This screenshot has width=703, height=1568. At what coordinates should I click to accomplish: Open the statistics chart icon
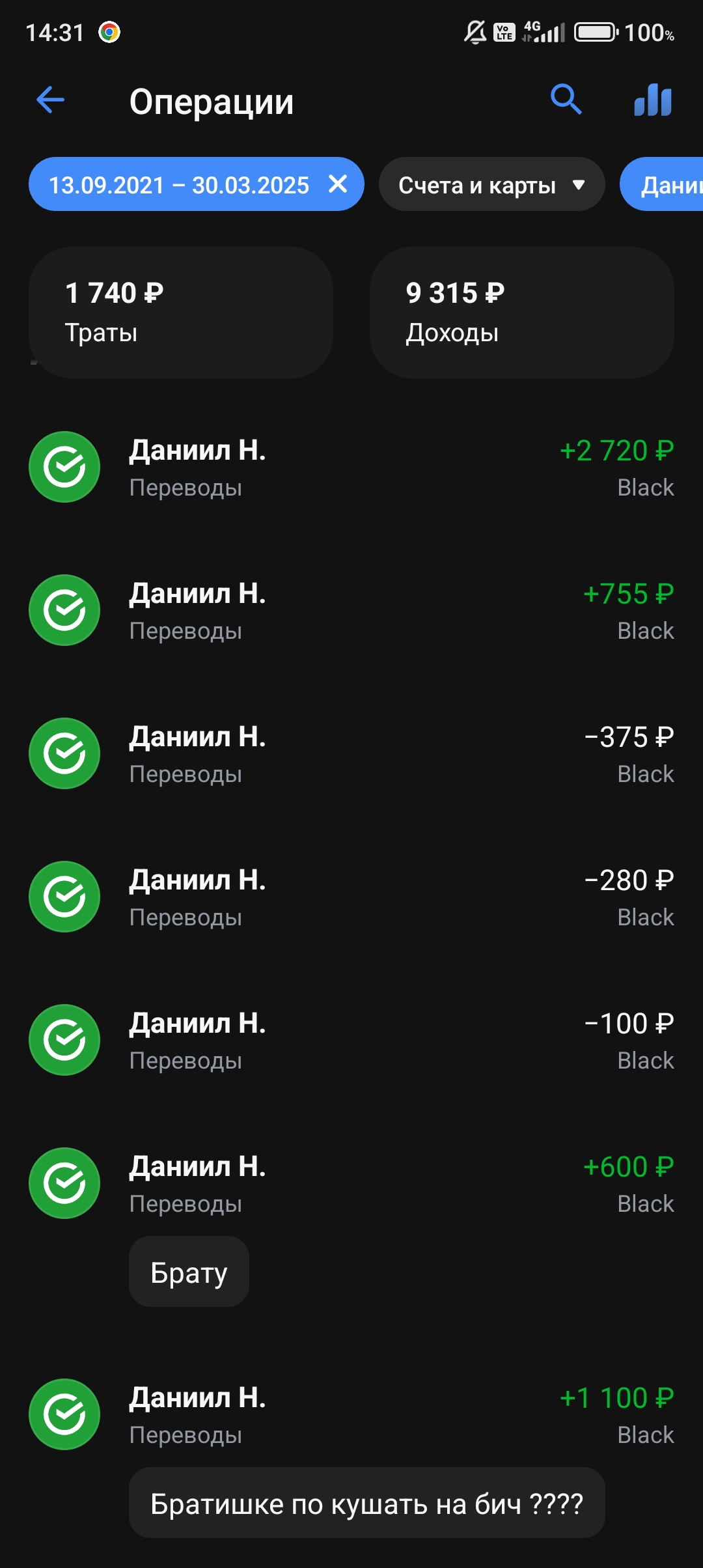[x=653, y=100]
